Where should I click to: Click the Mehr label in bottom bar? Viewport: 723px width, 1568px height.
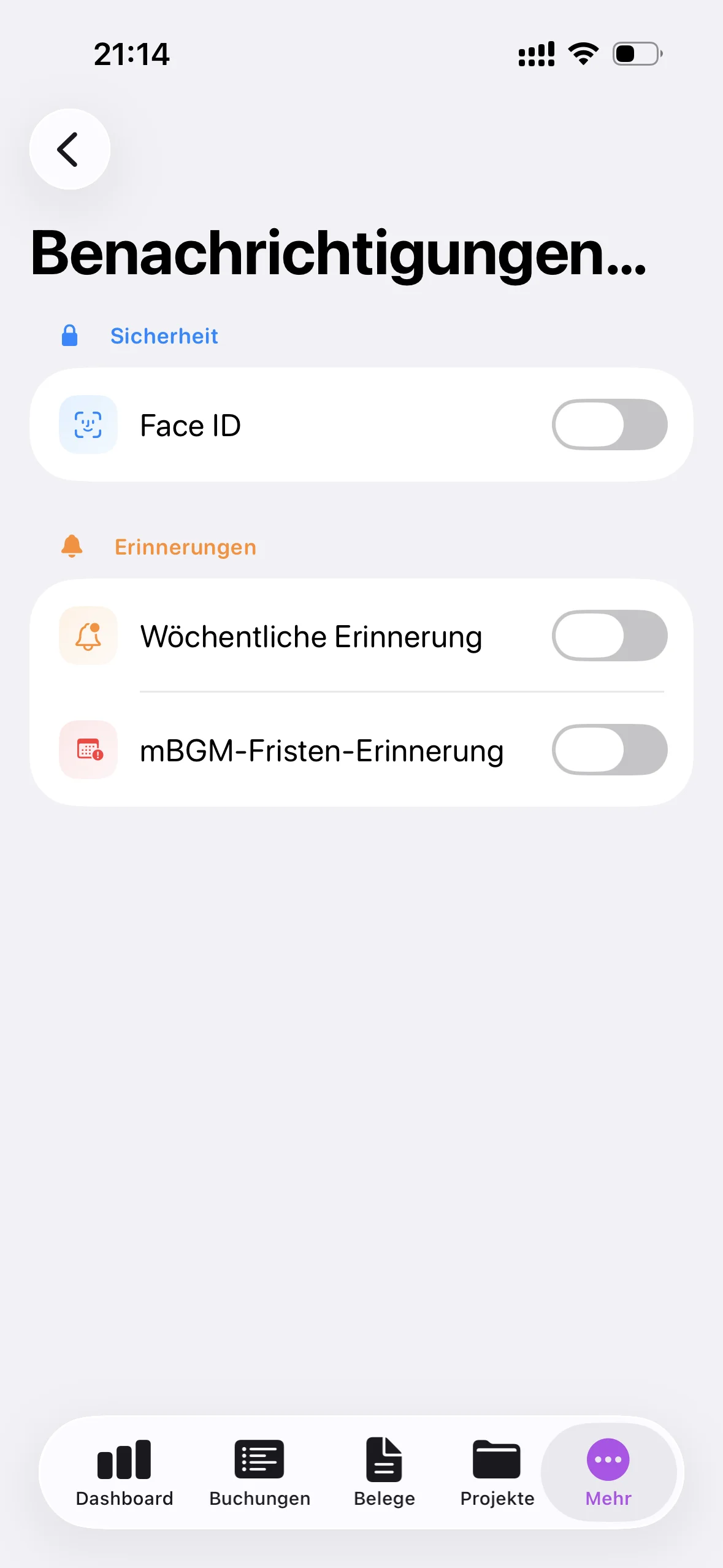608,1499
